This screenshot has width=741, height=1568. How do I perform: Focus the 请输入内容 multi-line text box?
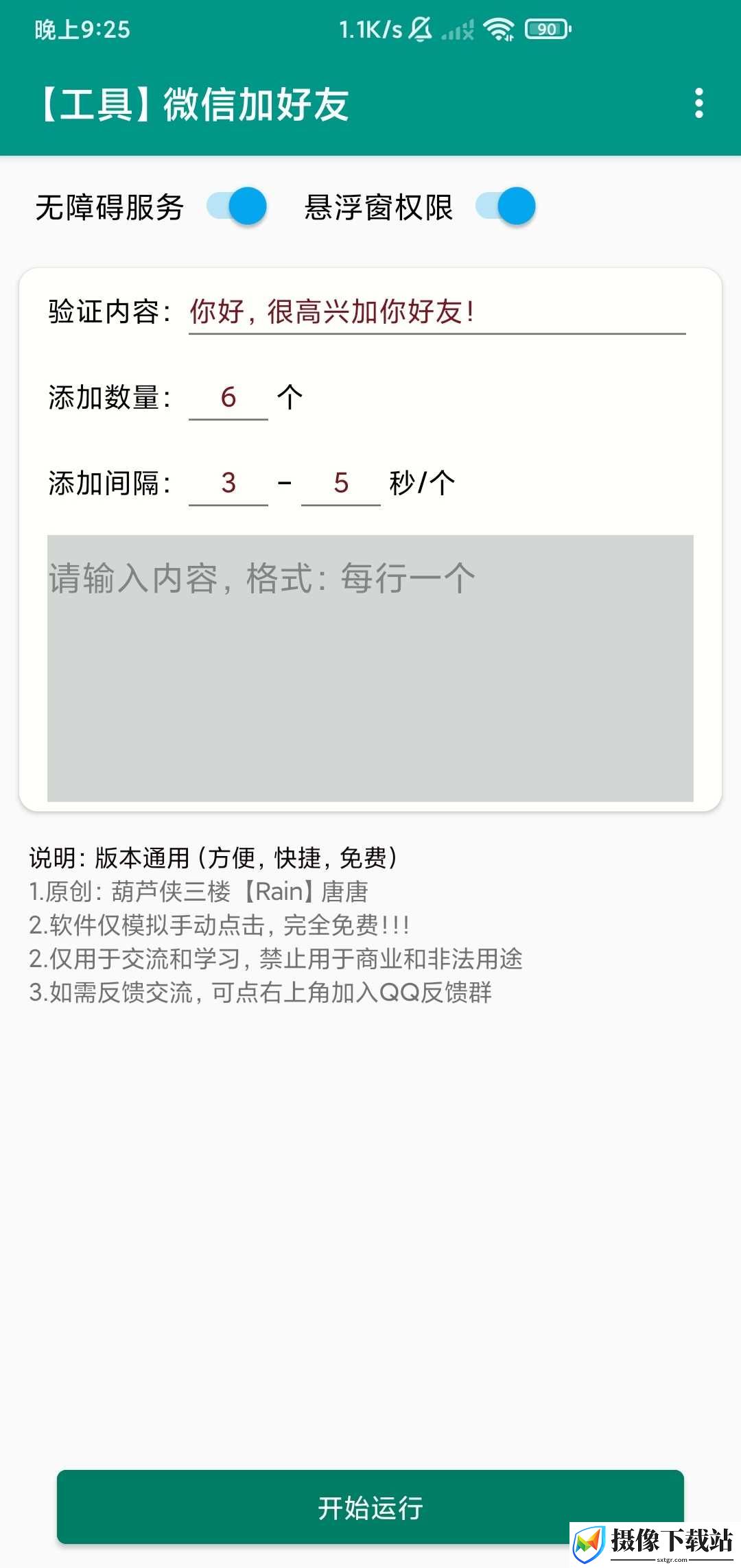click(x=370, y=668)
